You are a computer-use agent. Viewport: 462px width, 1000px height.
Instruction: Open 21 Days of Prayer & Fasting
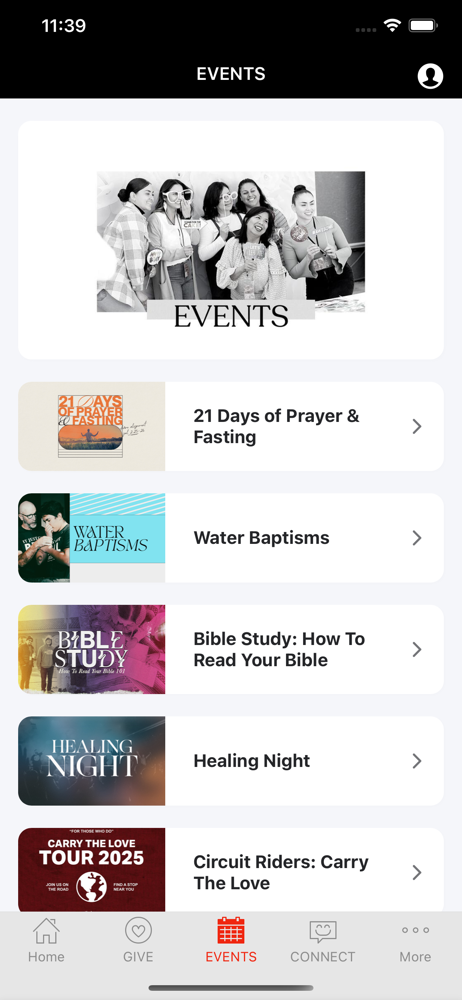pos(231,427)
